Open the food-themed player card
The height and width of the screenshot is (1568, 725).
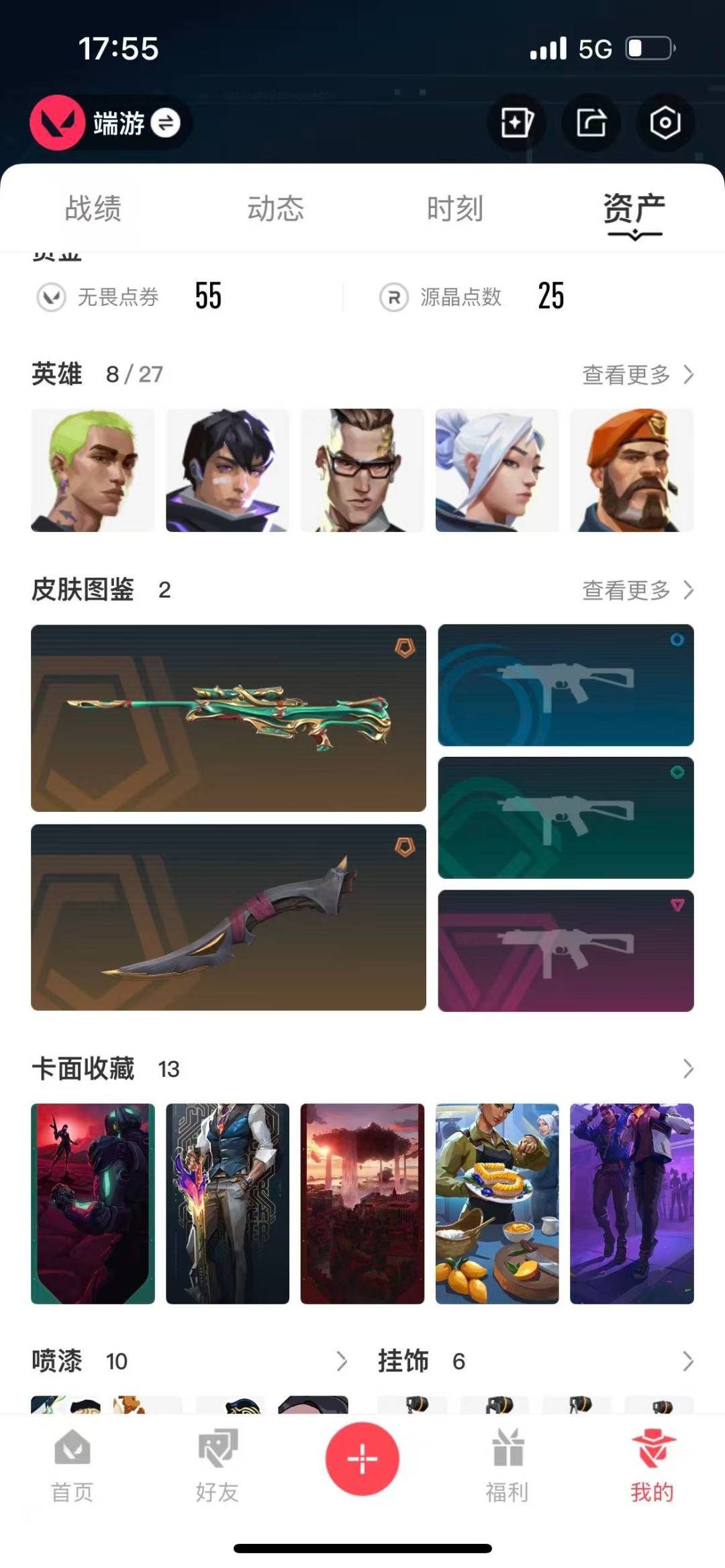pos(497,1204)
